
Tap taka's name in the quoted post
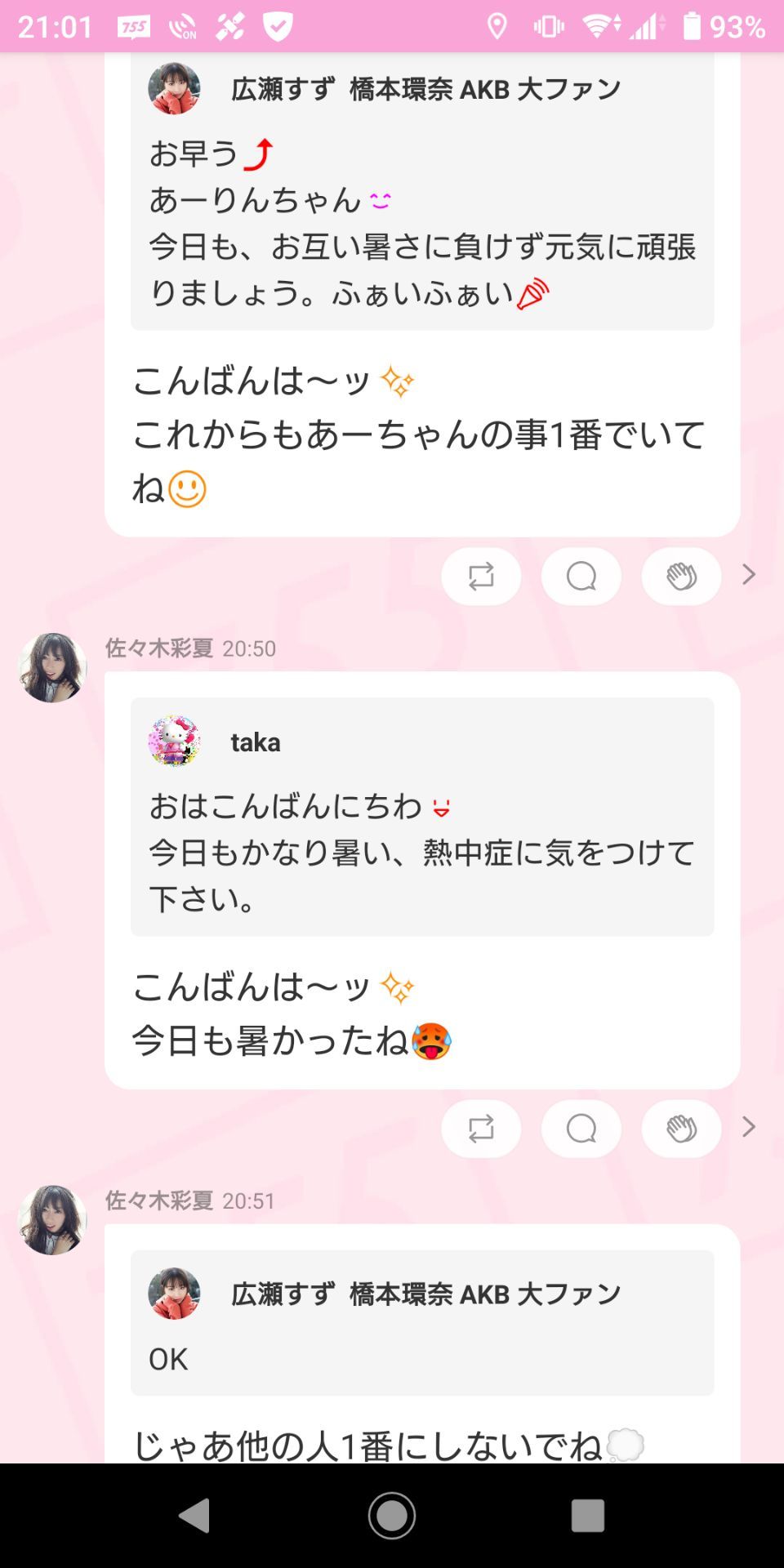tap(256, 742)
